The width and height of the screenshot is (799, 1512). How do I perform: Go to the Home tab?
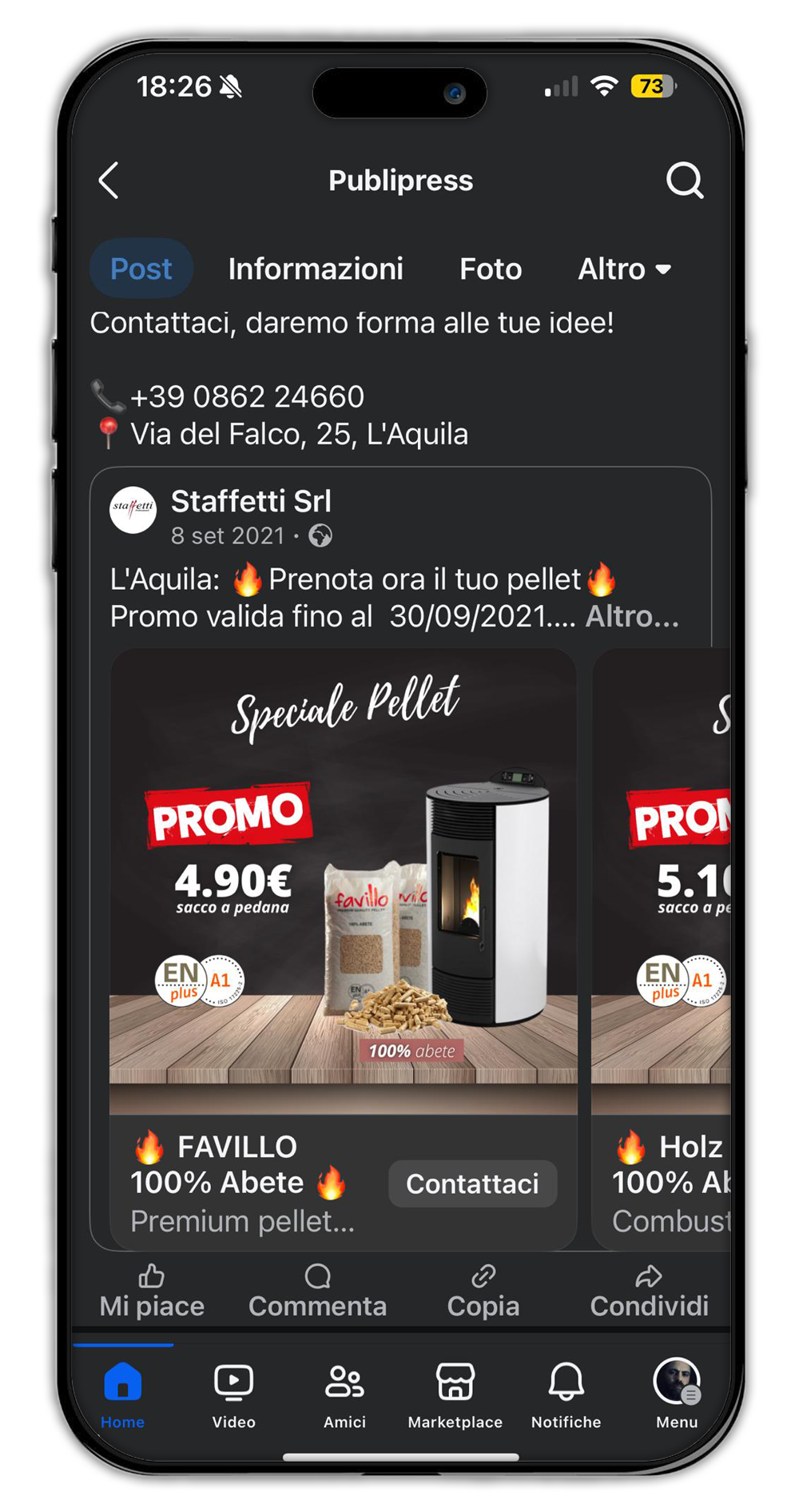click(x=122, y=1395)
